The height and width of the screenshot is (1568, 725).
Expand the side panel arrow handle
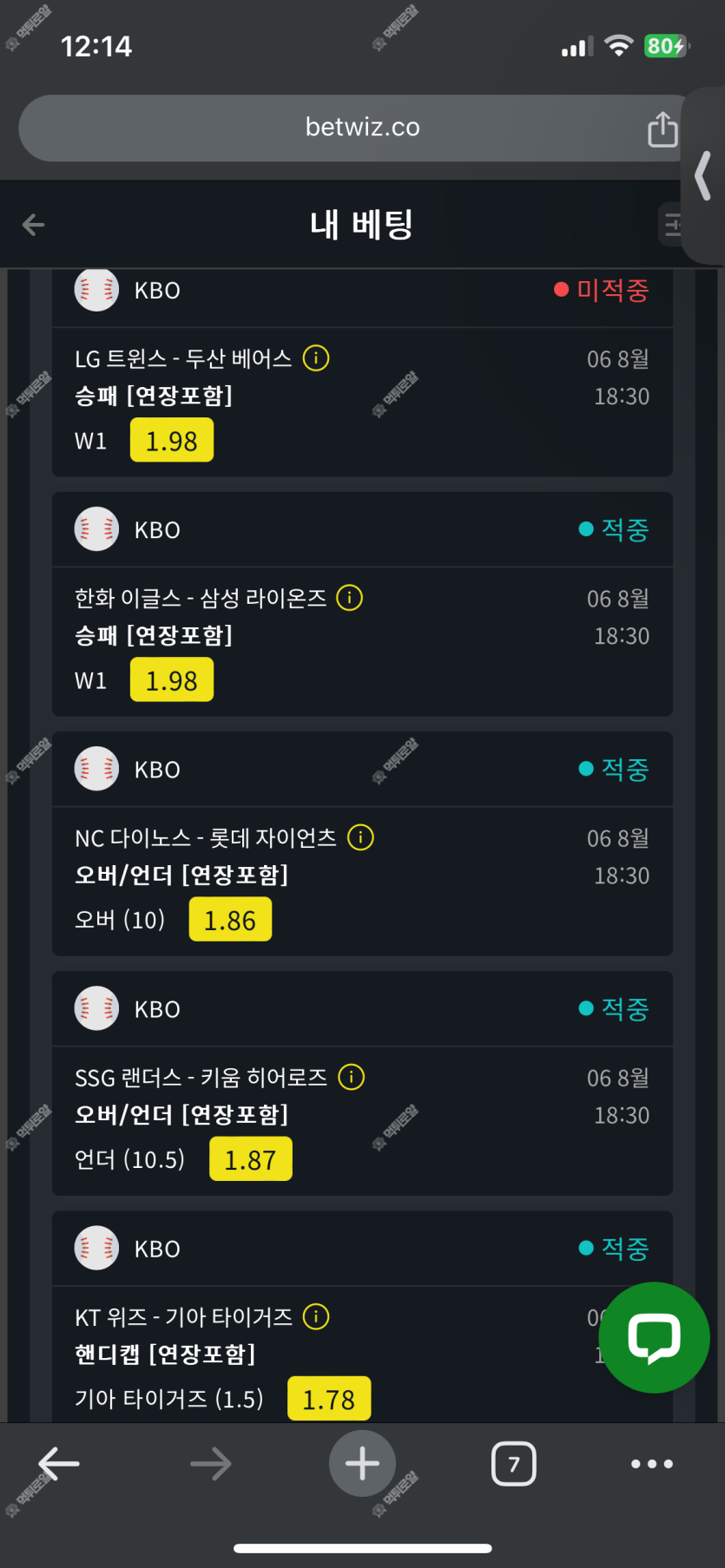click(x=703, y=175)
